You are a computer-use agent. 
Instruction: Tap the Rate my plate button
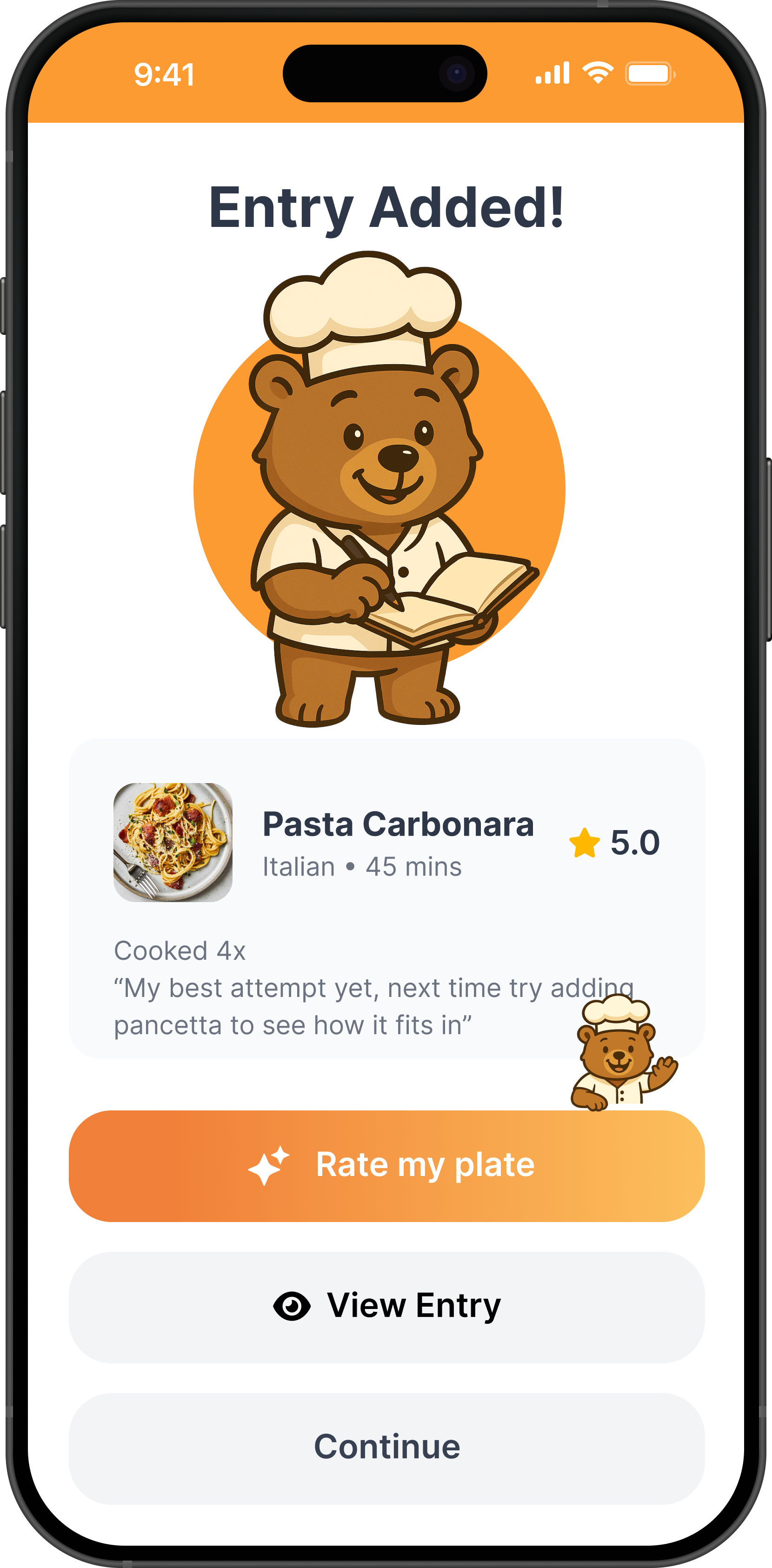tap(386, 1165)
